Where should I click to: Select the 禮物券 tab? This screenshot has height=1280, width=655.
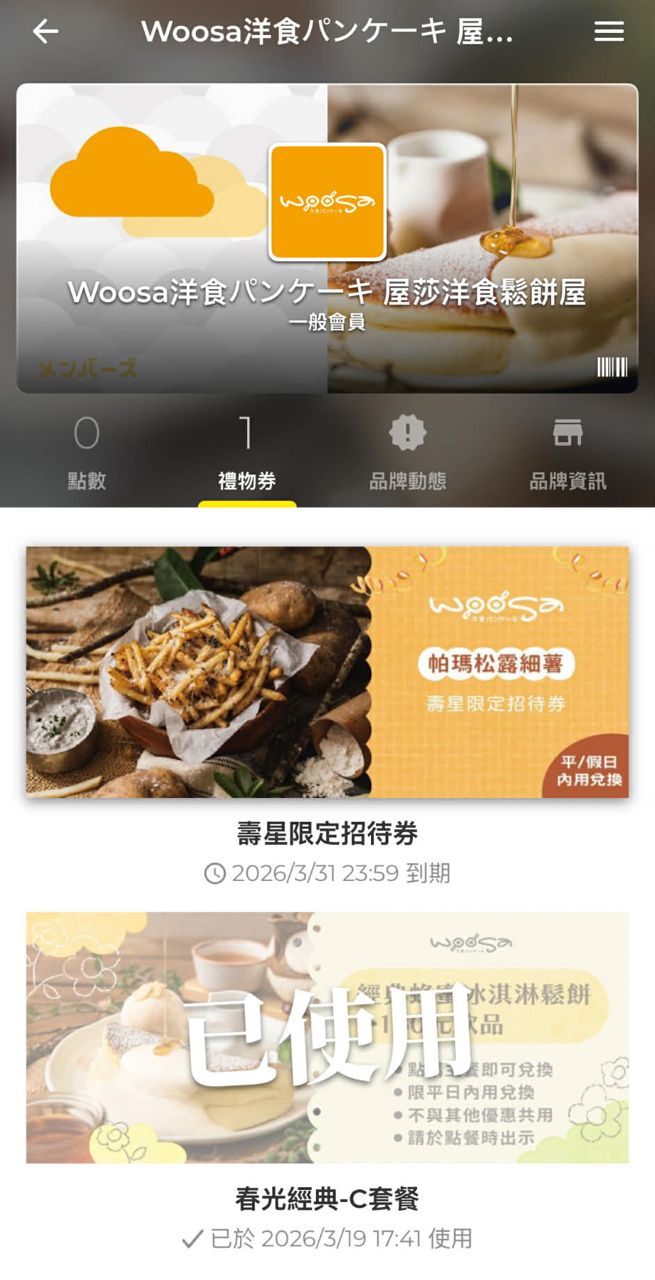tap(247, 455)
